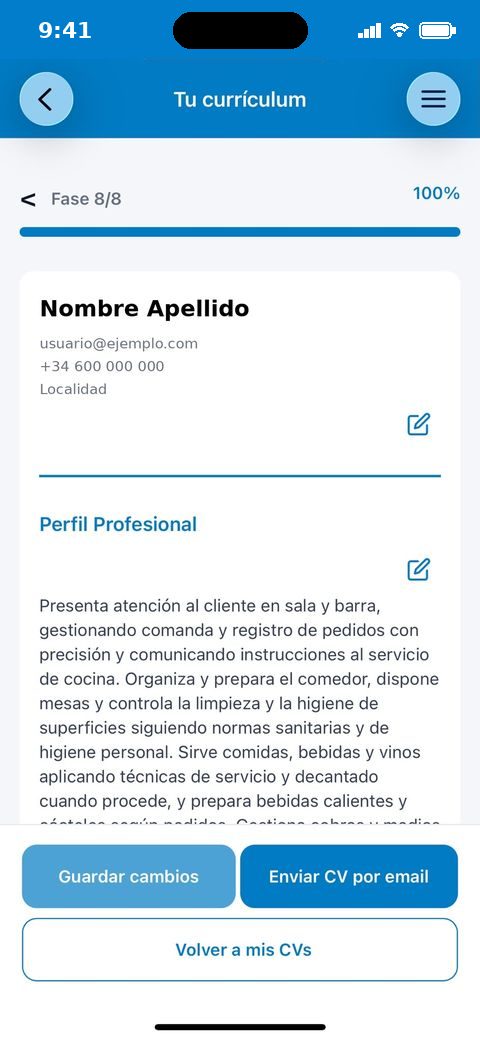Screen dimensions: 480x1040
Task: Go back using the header arrow button
Action: 46,99
